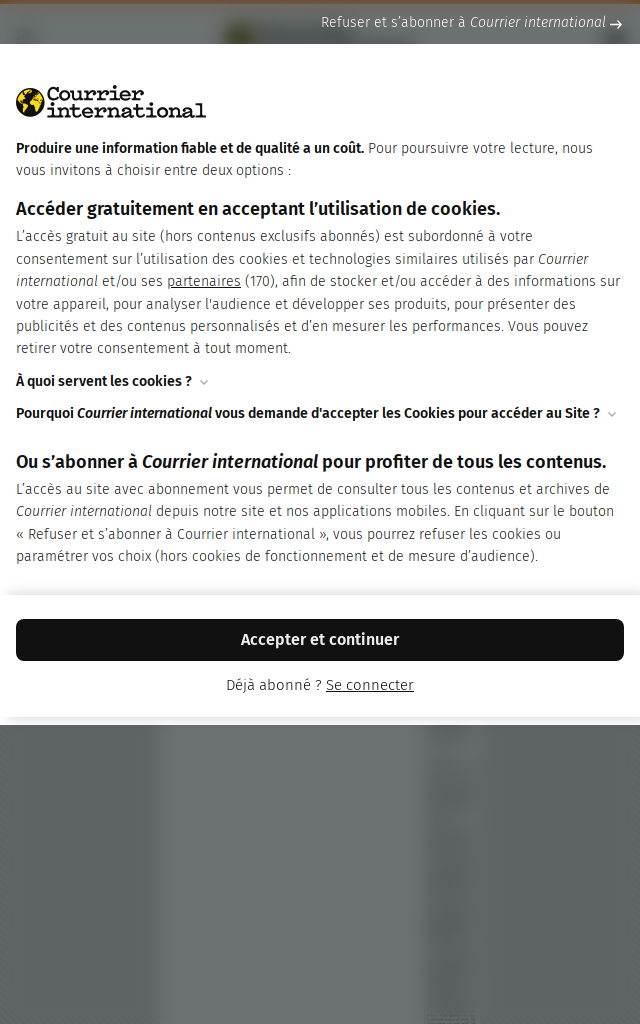Tap 'Accepter et continuer' button
Screen dimensions: 640x1024
320,640
